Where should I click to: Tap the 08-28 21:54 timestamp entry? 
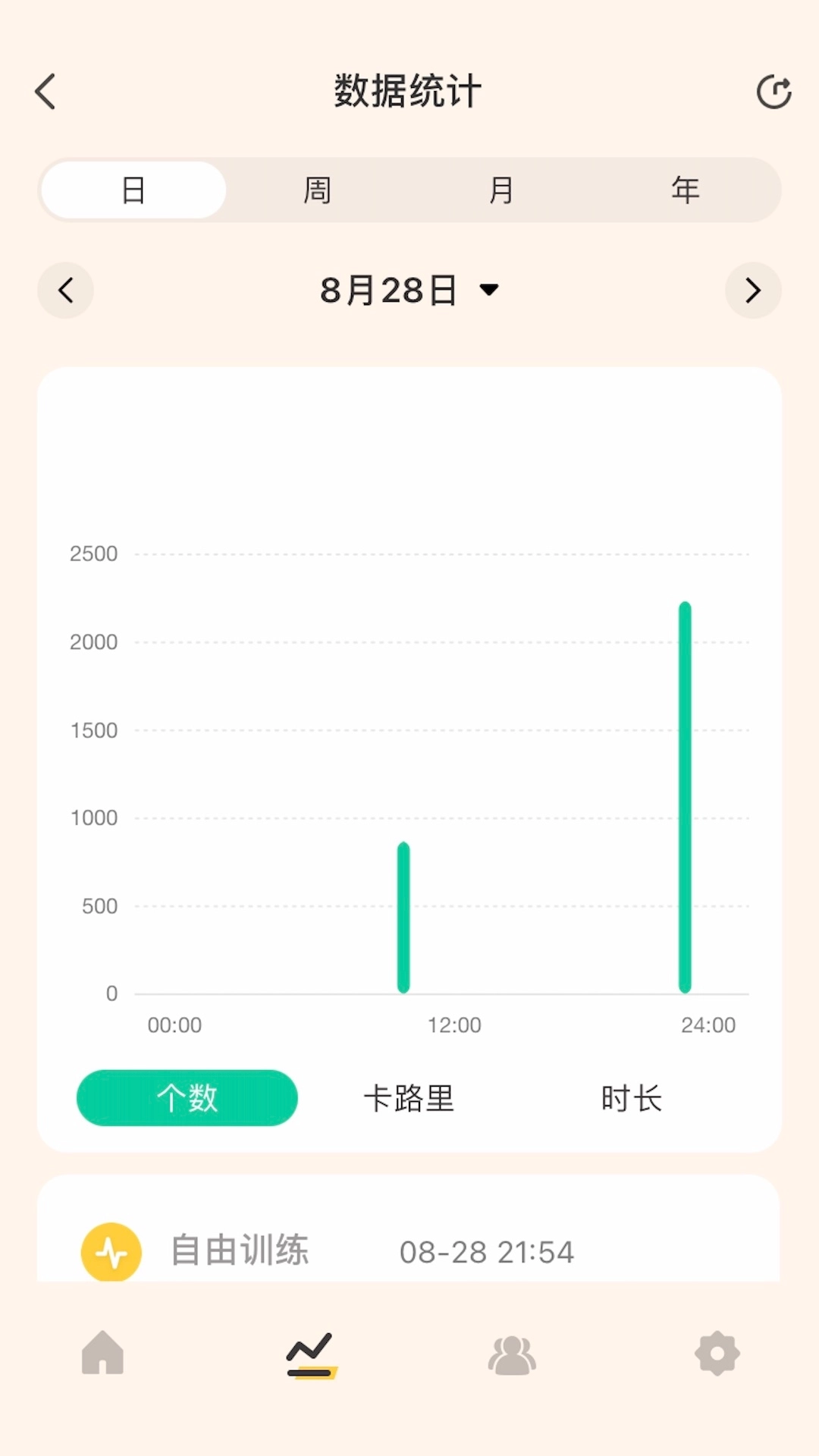click(x=485, y=1252)
